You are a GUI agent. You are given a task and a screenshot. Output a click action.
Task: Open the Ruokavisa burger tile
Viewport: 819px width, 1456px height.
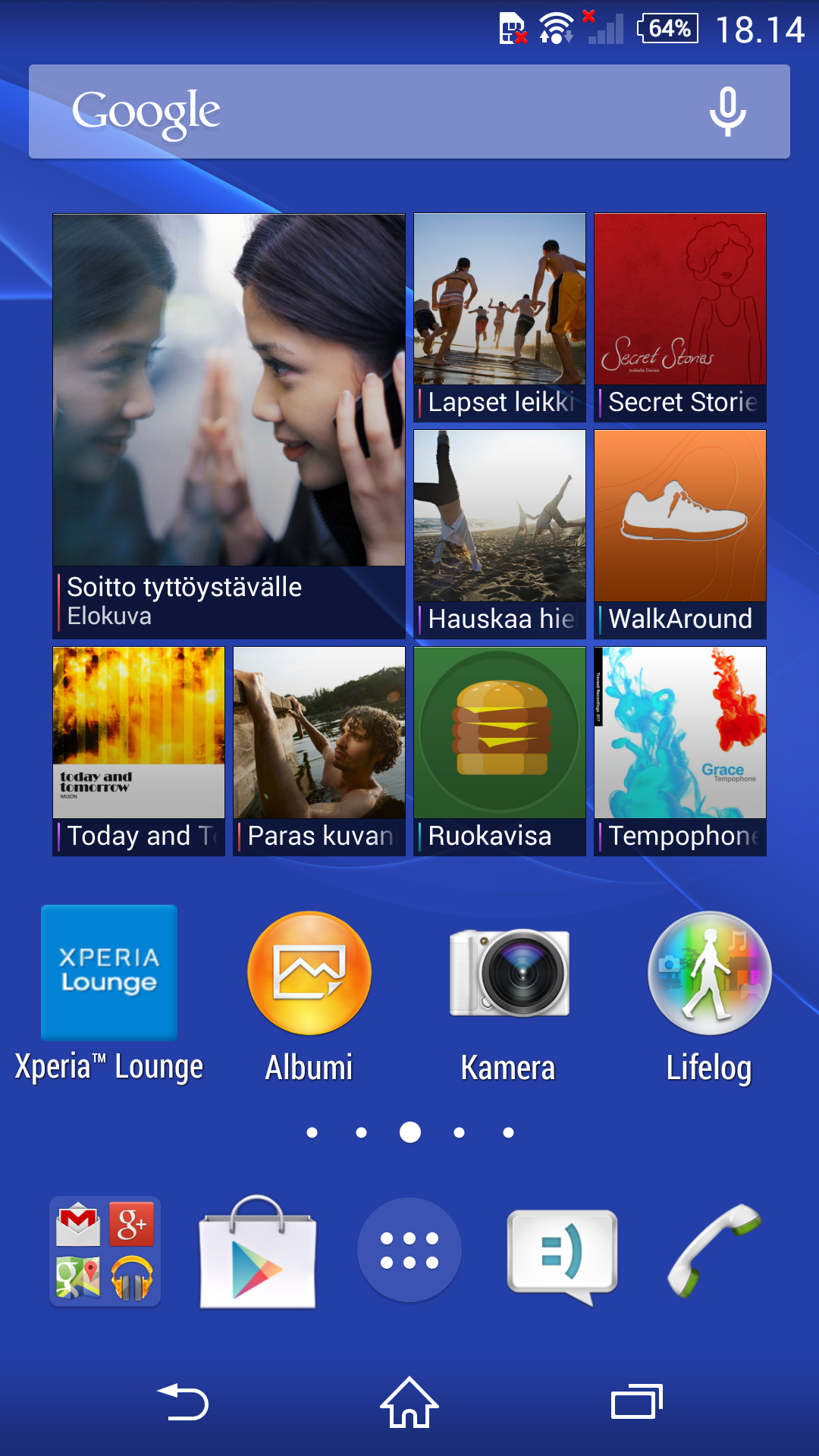[500, 752]
